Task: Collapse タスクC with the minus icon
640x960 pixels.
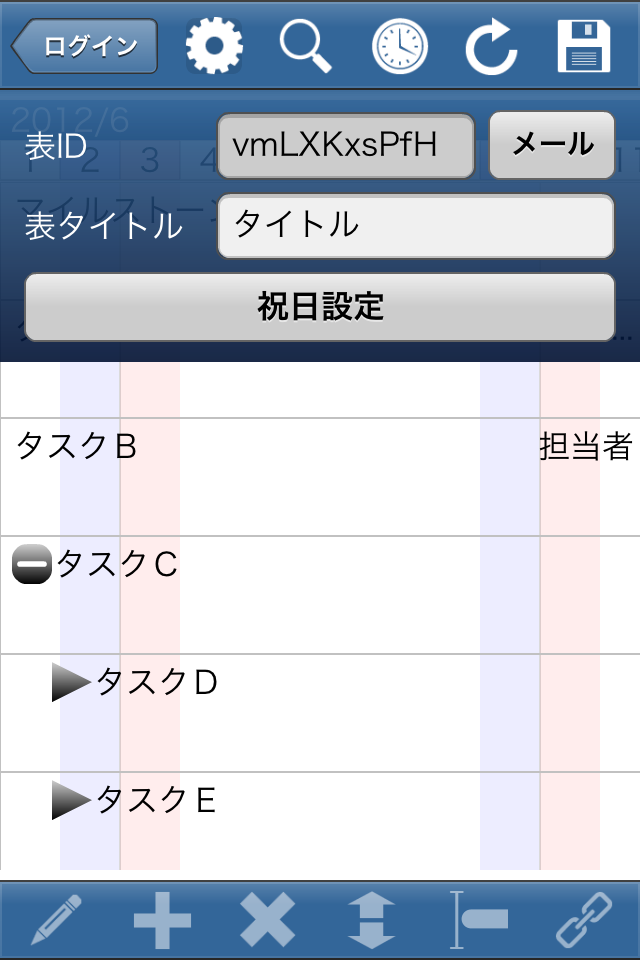Action: [31, 566]
